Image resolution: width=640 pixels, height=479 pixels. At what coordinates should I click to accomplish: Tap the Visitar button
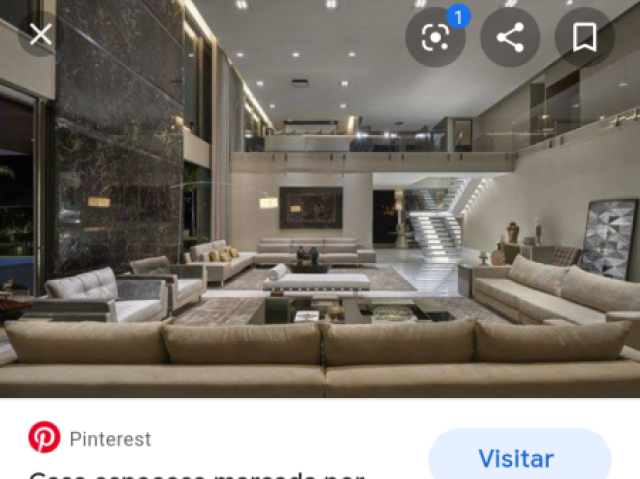click(x=516, y=458)
